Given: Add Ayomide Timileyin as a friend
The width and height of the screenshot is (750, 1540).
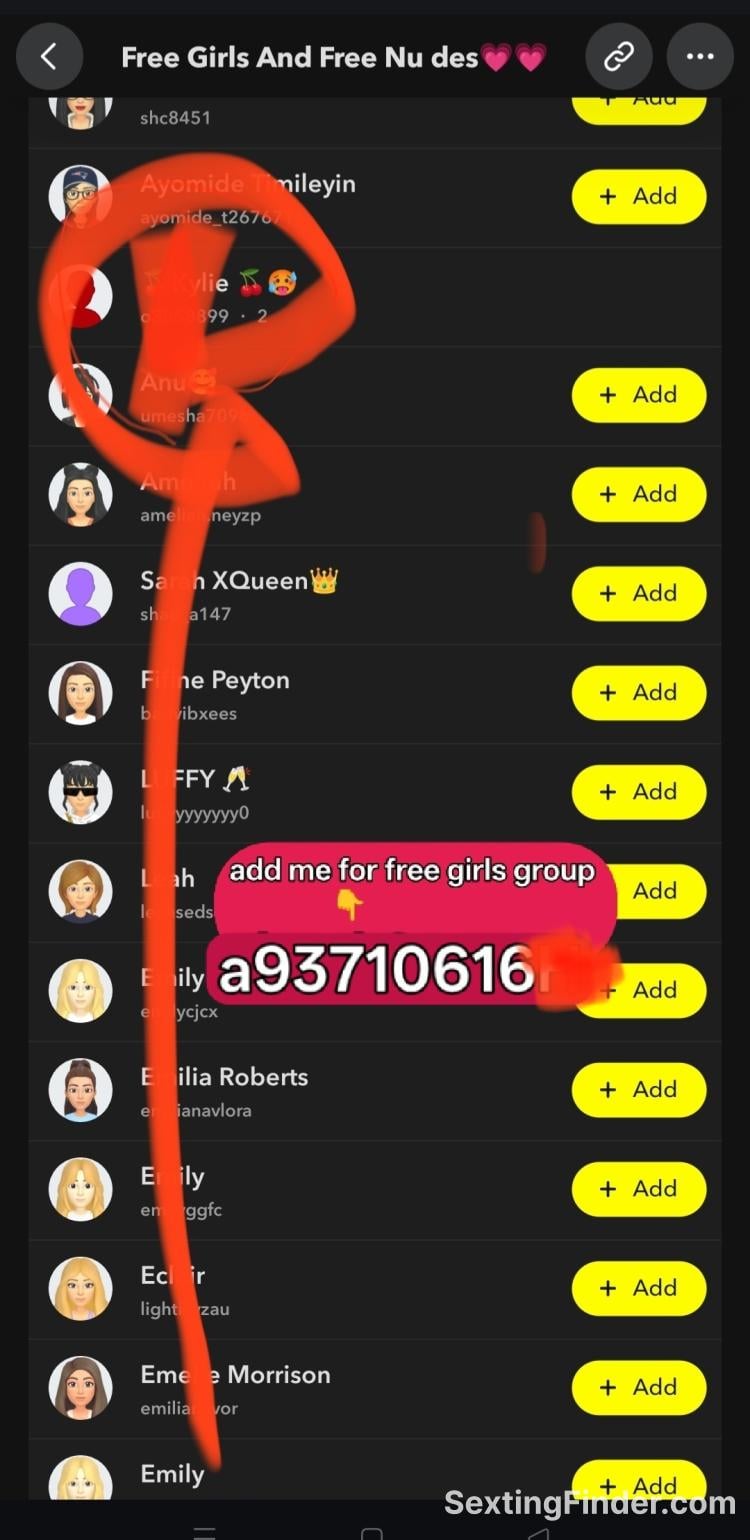Looking at the screenshot, I should pyautogui.click(x=639, y=197).
